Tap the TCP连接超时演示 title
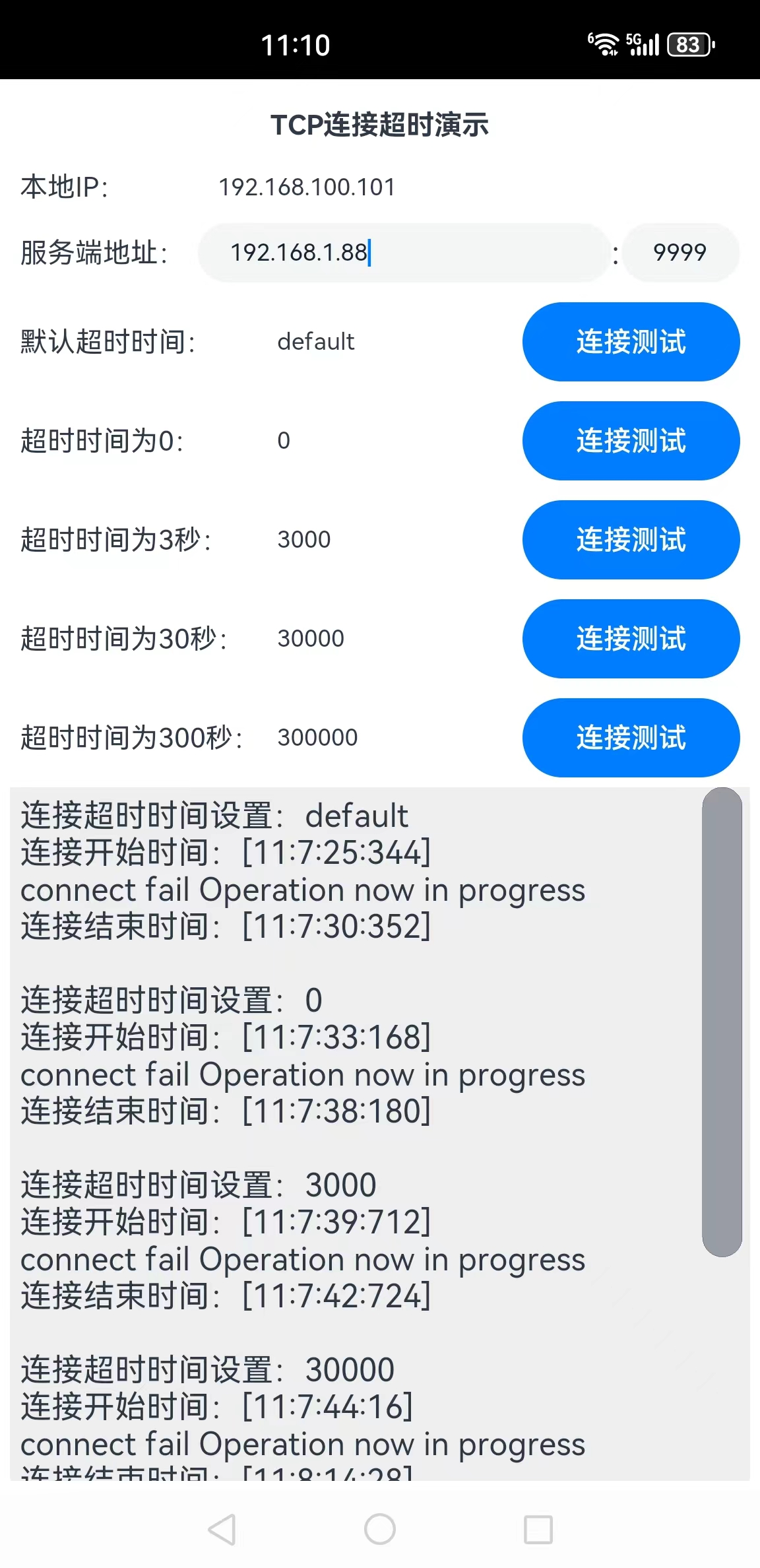 pyautogui.click(x=380, y=125)
